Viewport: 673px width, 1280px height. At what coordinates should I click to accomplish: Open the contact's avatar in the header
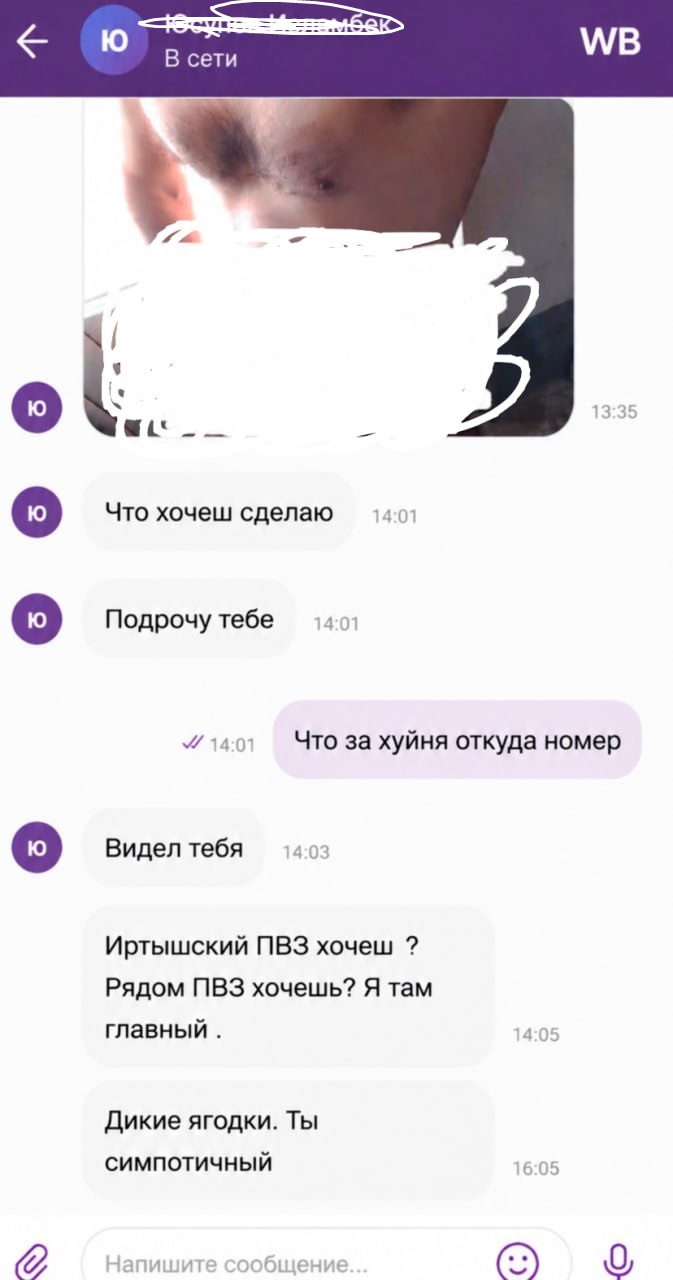coord(114,42)
